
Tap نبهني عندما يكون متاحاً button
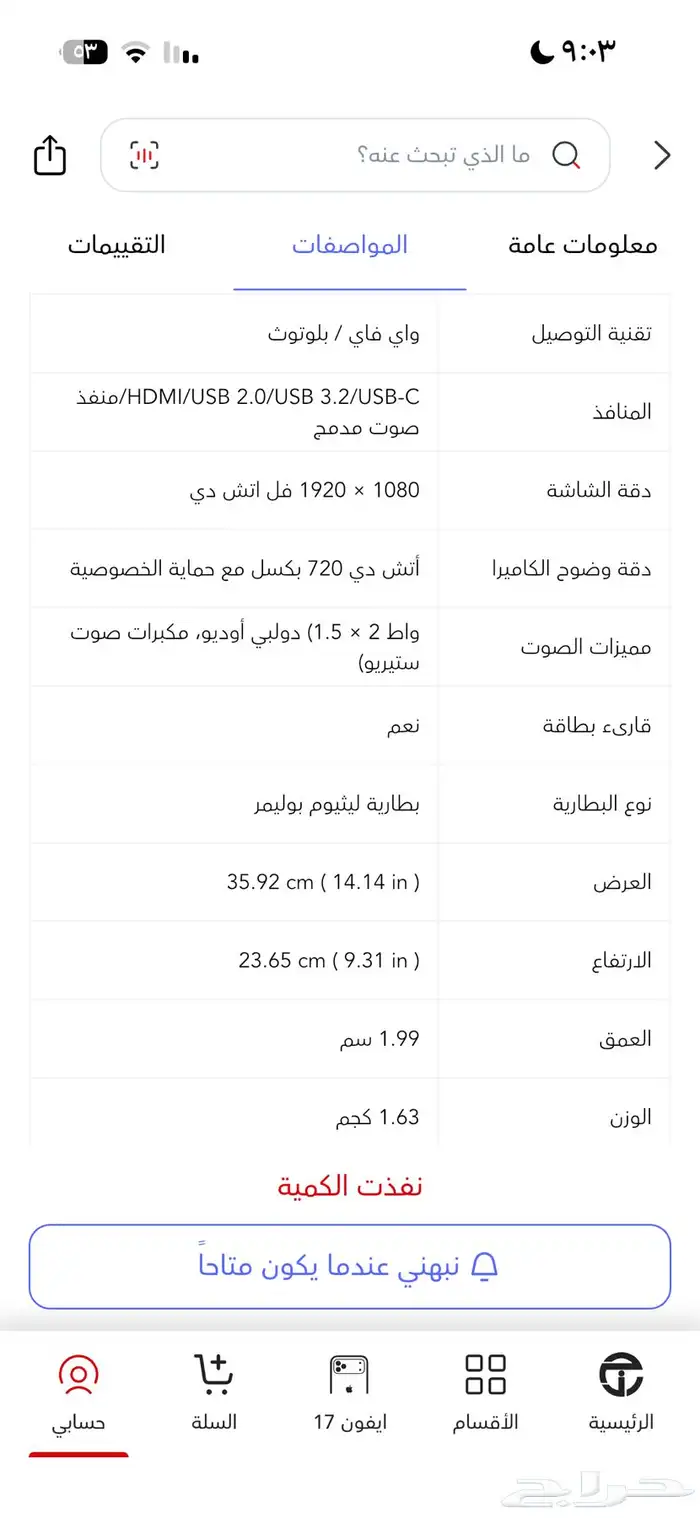click(x=350, y=1267)
